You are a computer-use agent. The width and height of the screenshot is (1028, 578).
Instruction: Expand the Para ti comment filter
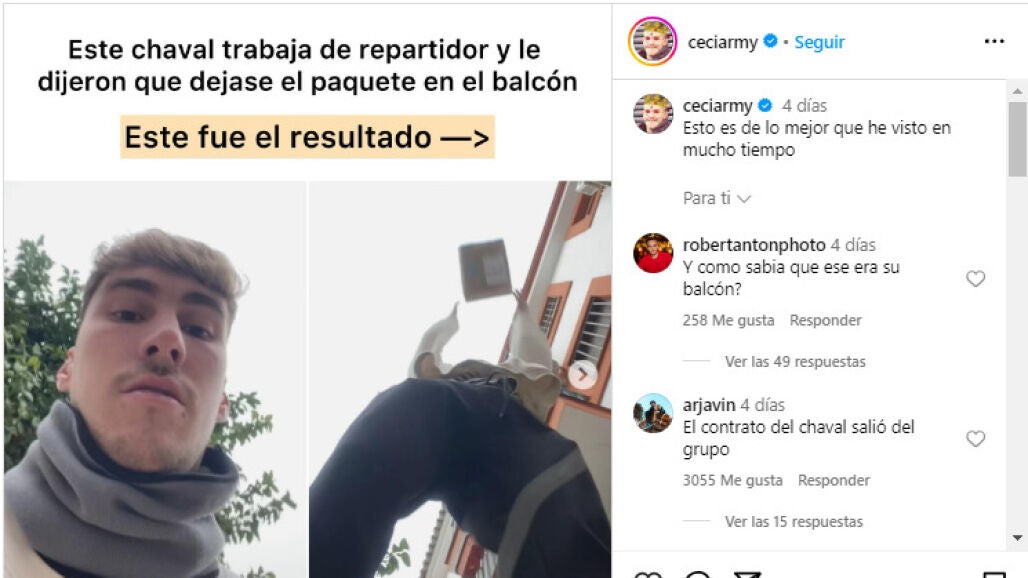click(x=716, y=198)
